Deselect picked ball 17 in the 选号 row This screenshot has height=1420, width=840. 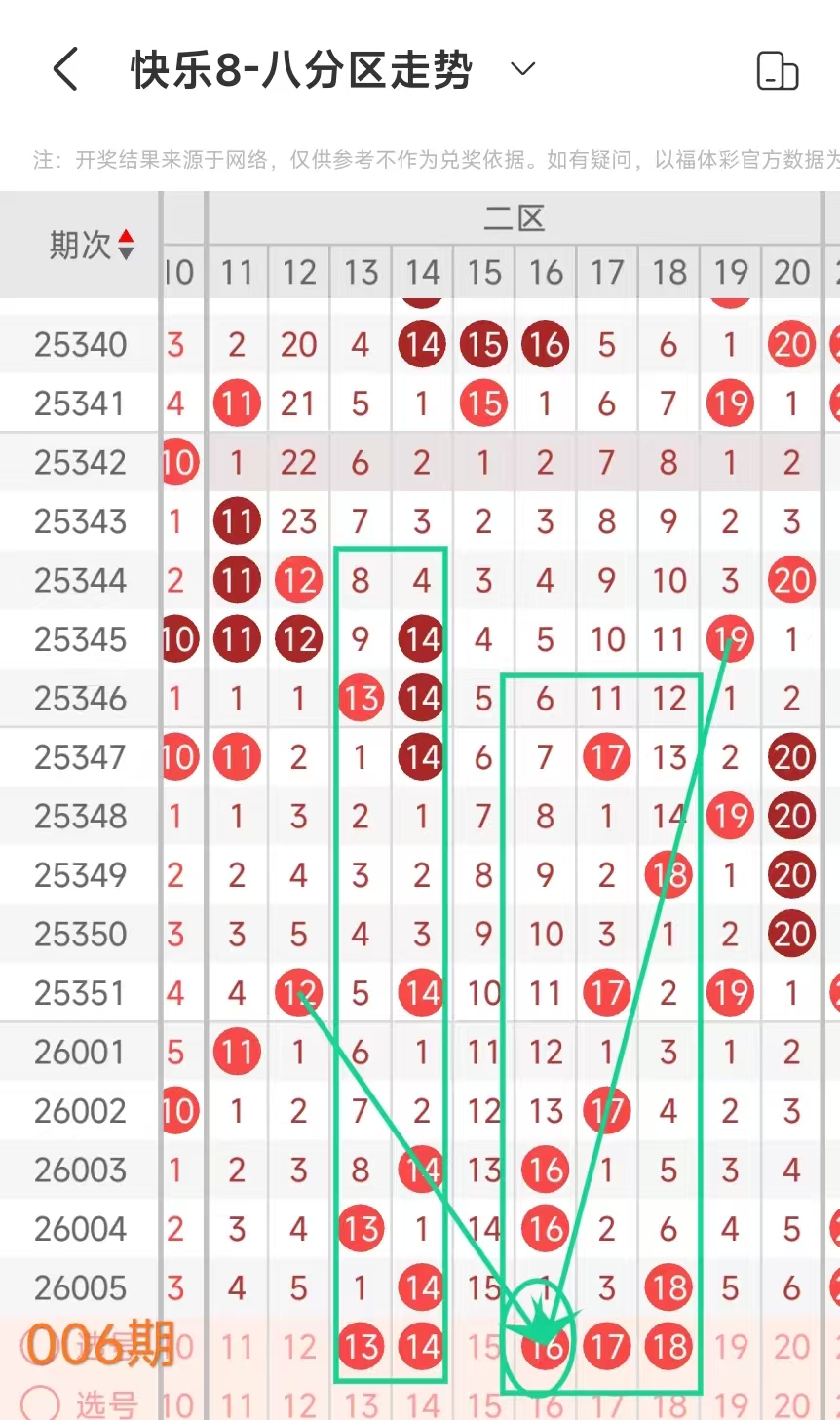click(x=607, y=1347)
